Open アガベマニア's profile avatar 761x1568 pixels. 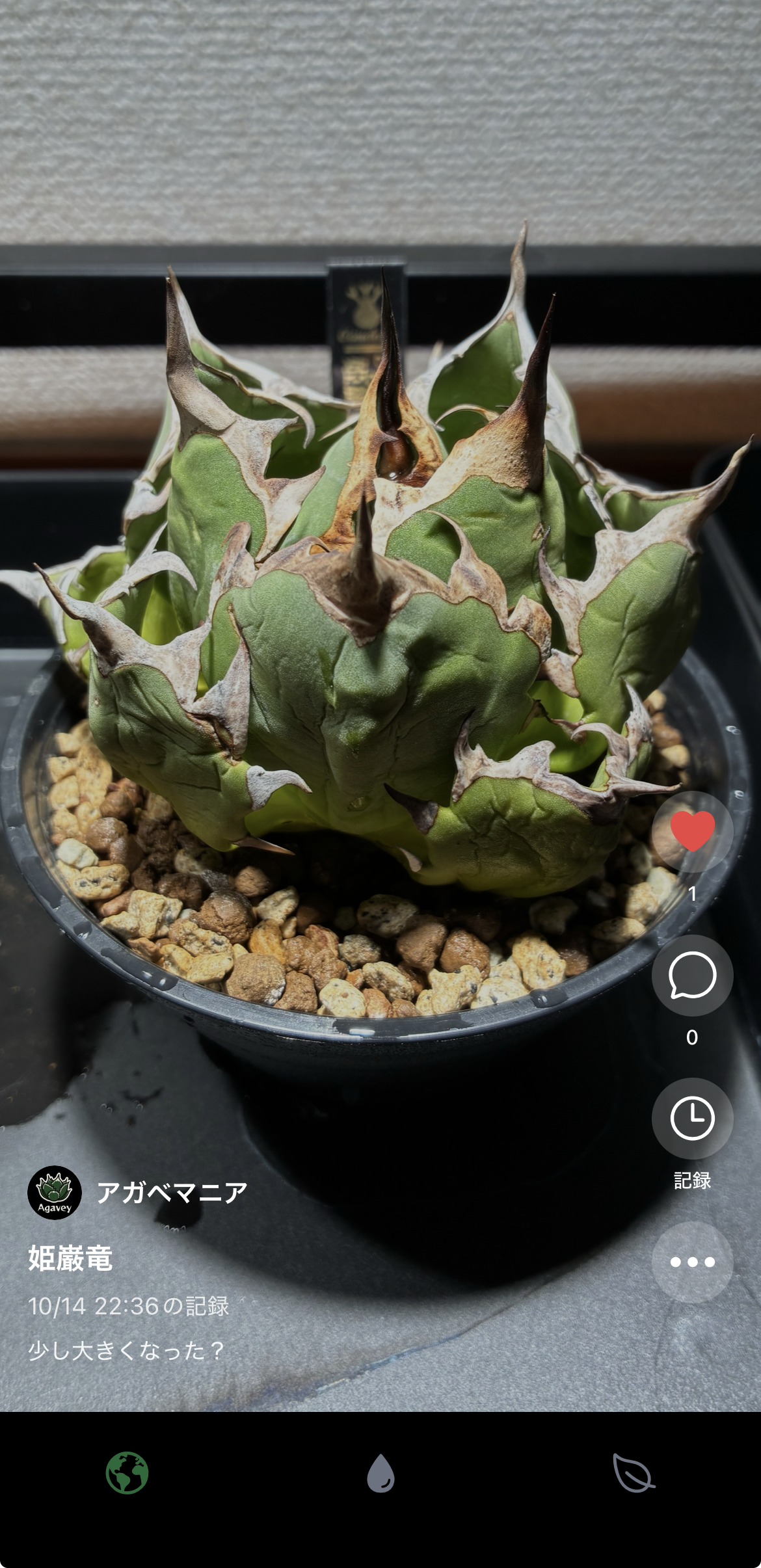click(55, 1192)
